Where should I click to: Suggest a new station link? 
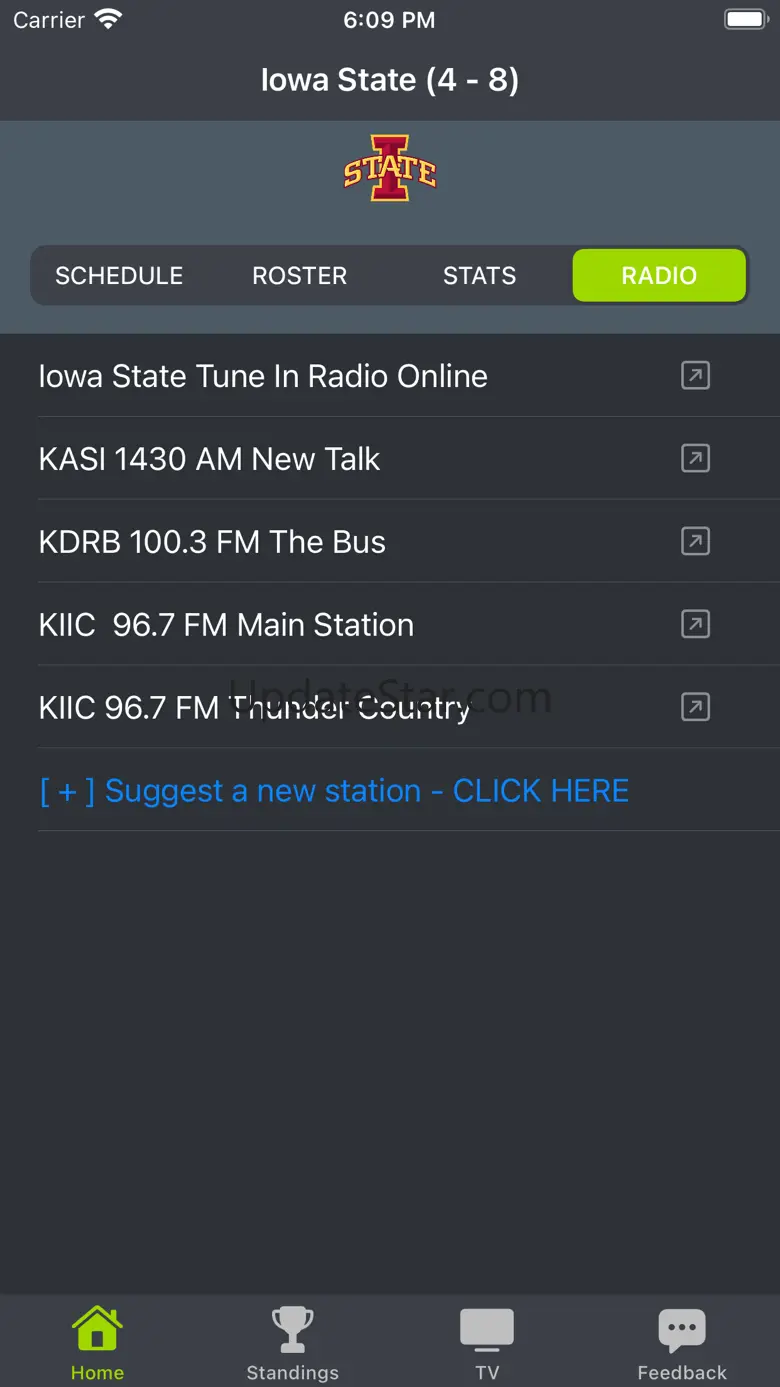(x=334, y=791)
